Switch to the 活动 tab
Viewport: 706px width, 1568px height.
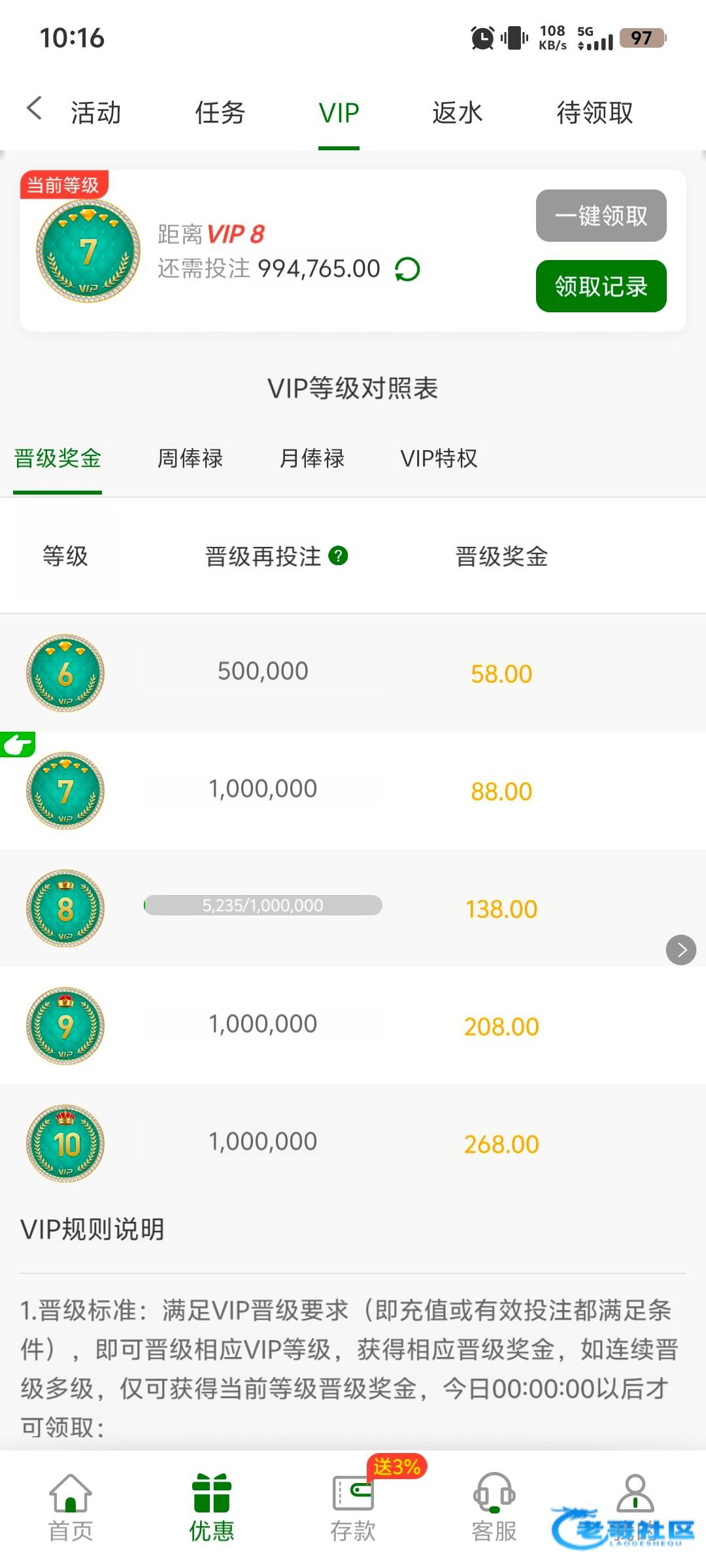pos(96,112)
